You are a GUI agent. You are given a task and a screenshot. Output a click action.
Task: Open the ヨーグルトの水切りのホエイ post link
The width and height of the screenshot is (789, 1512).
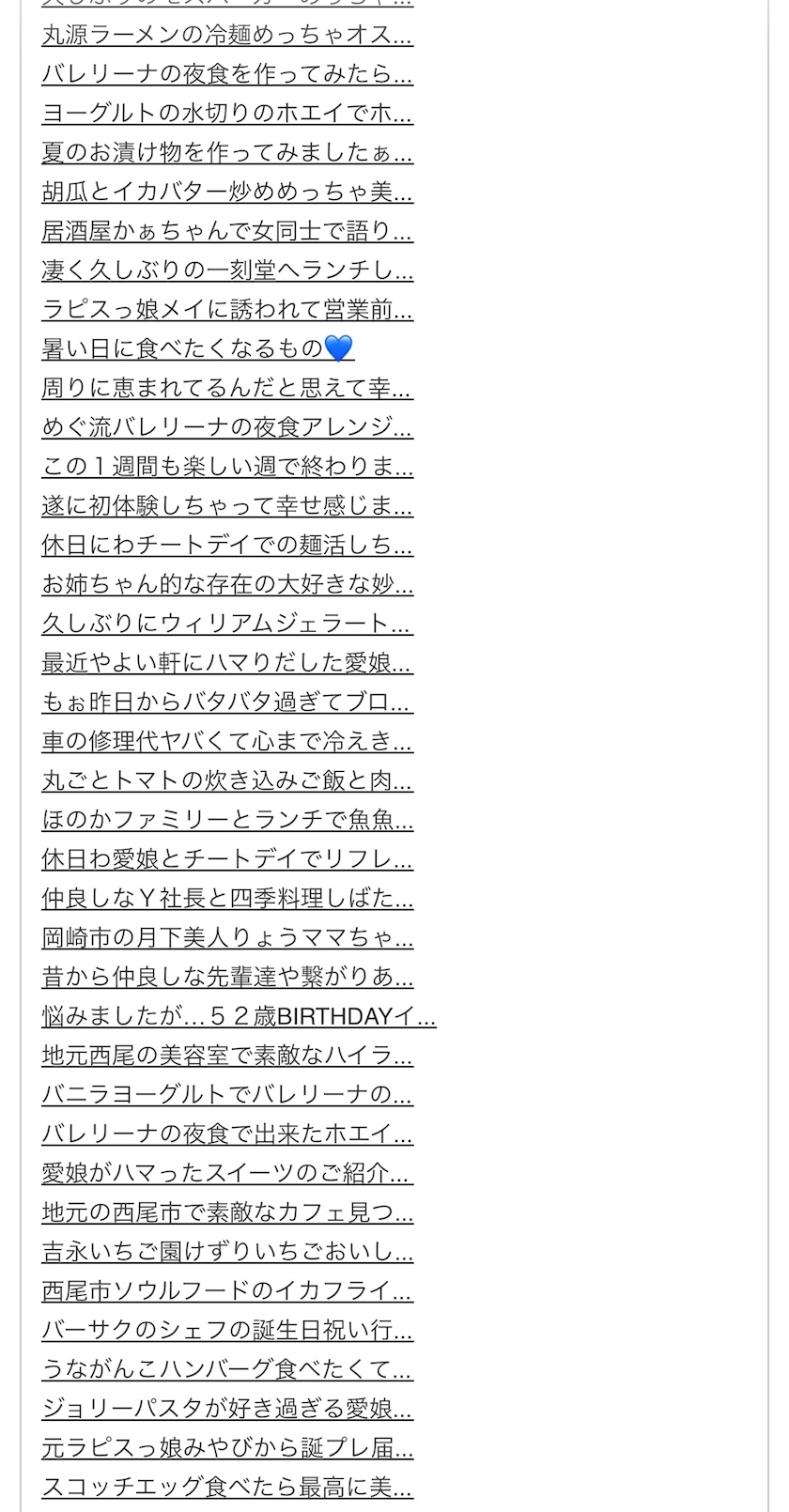[227, 114]
